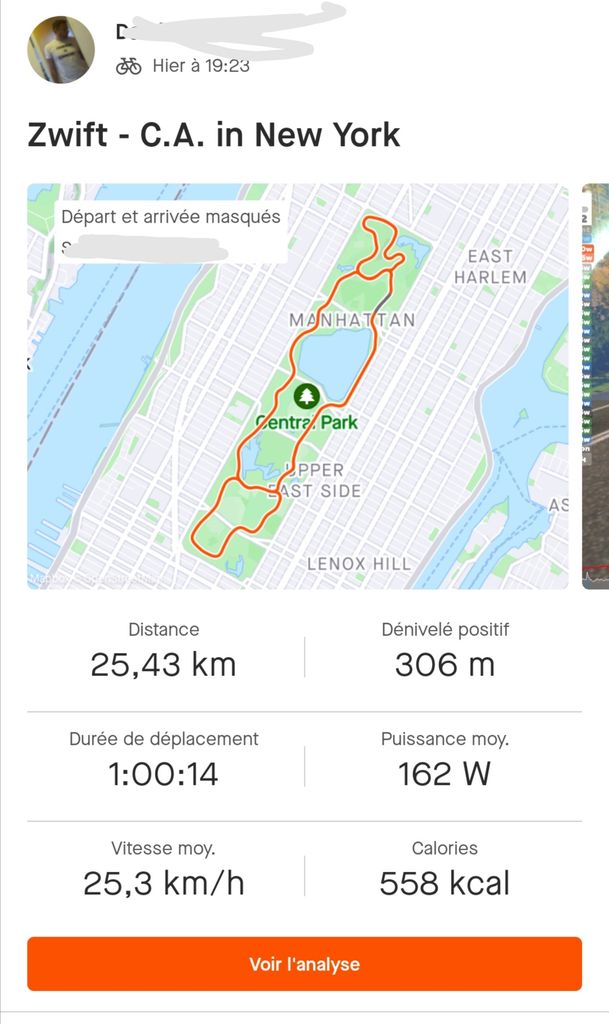Tap the Voir l'analyse button
The image size is (609, 1024).
point(304,964)
